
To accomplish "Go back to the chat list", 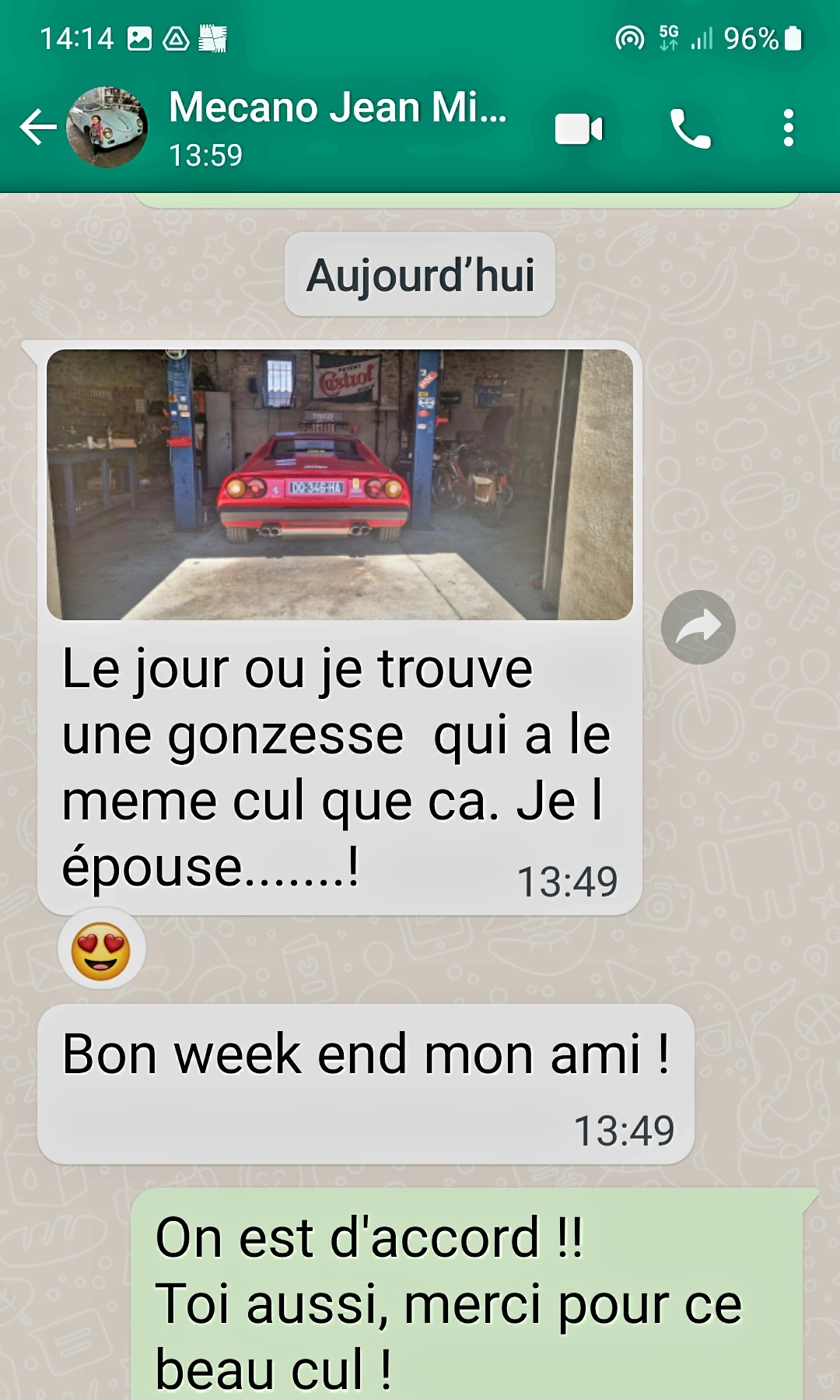I will coord(37,128).
